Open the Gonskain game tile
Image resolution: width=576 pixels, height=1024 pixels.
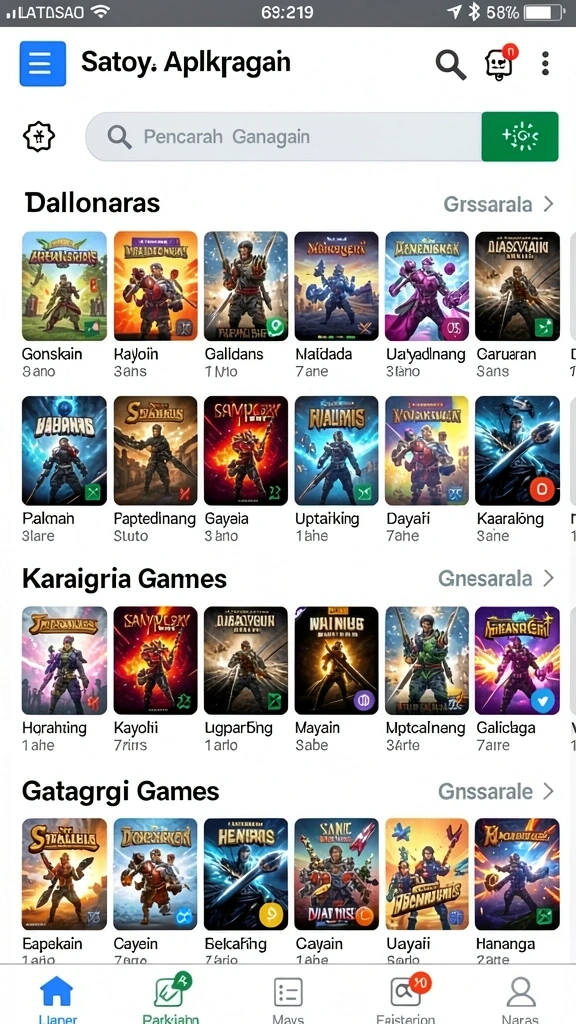(x=64, y=304)
